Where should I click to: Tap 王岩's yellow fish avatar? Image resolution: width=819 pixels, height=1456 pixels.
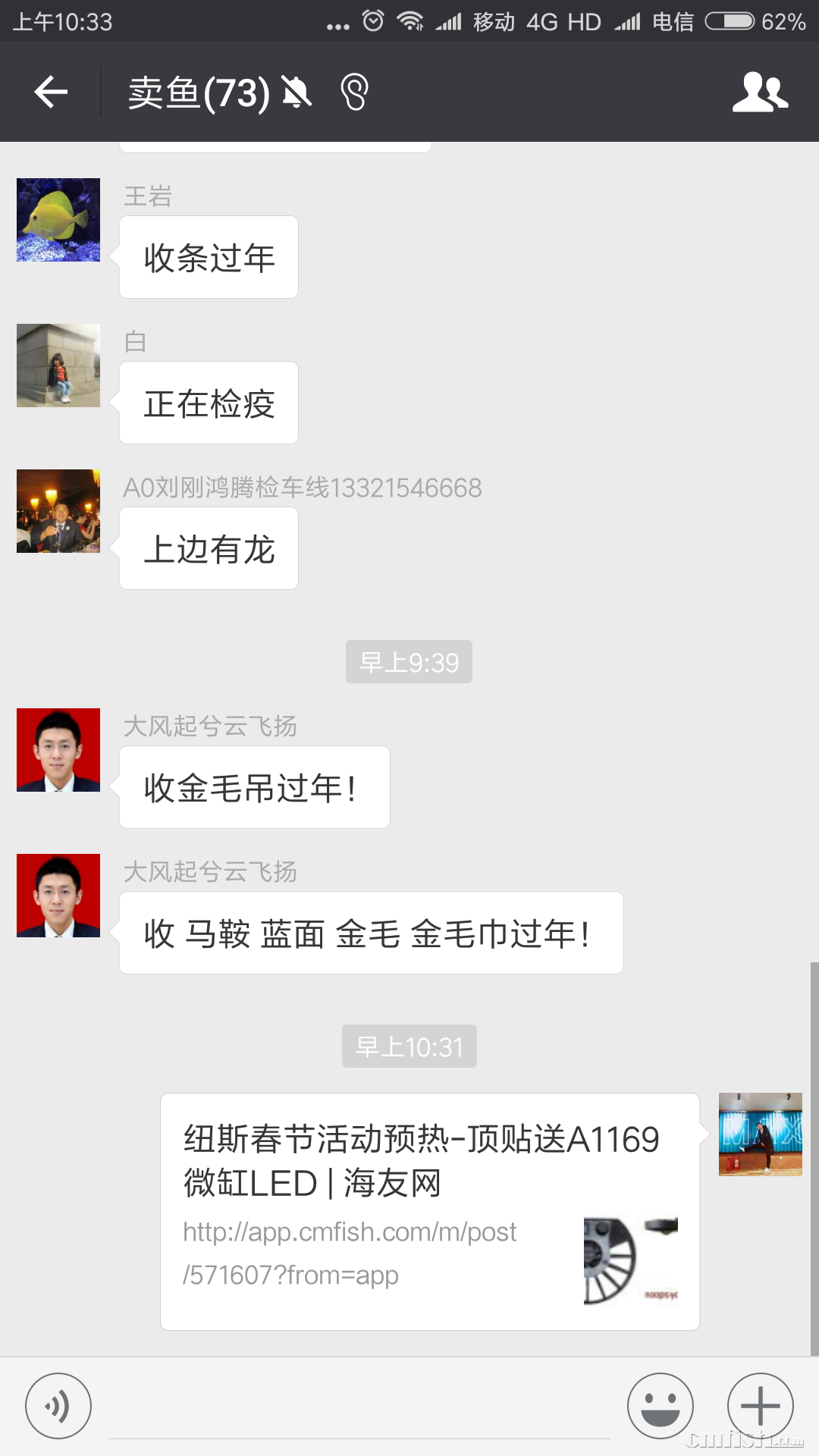(x=58, y=219)
